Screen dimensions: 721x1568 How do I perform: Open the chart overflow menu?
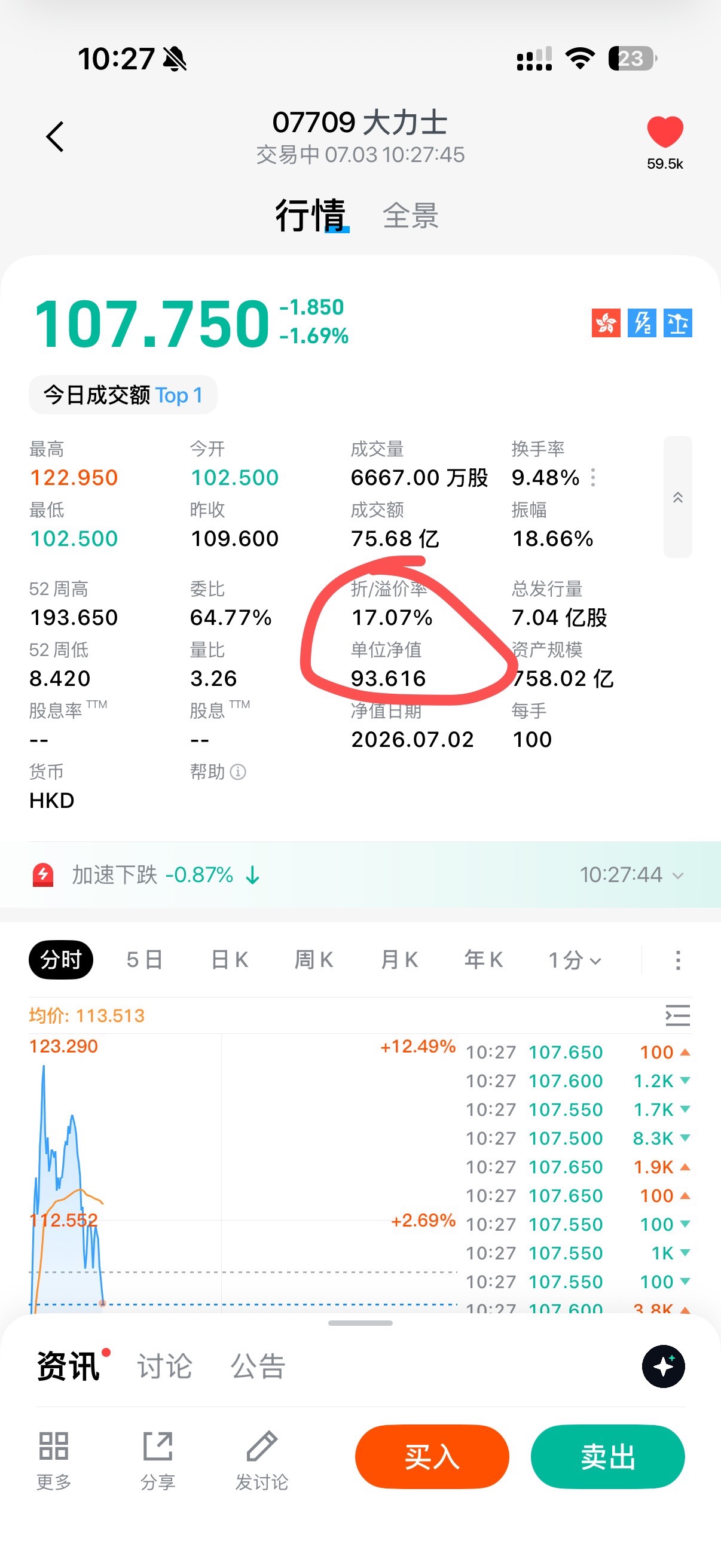click(677, 960)
